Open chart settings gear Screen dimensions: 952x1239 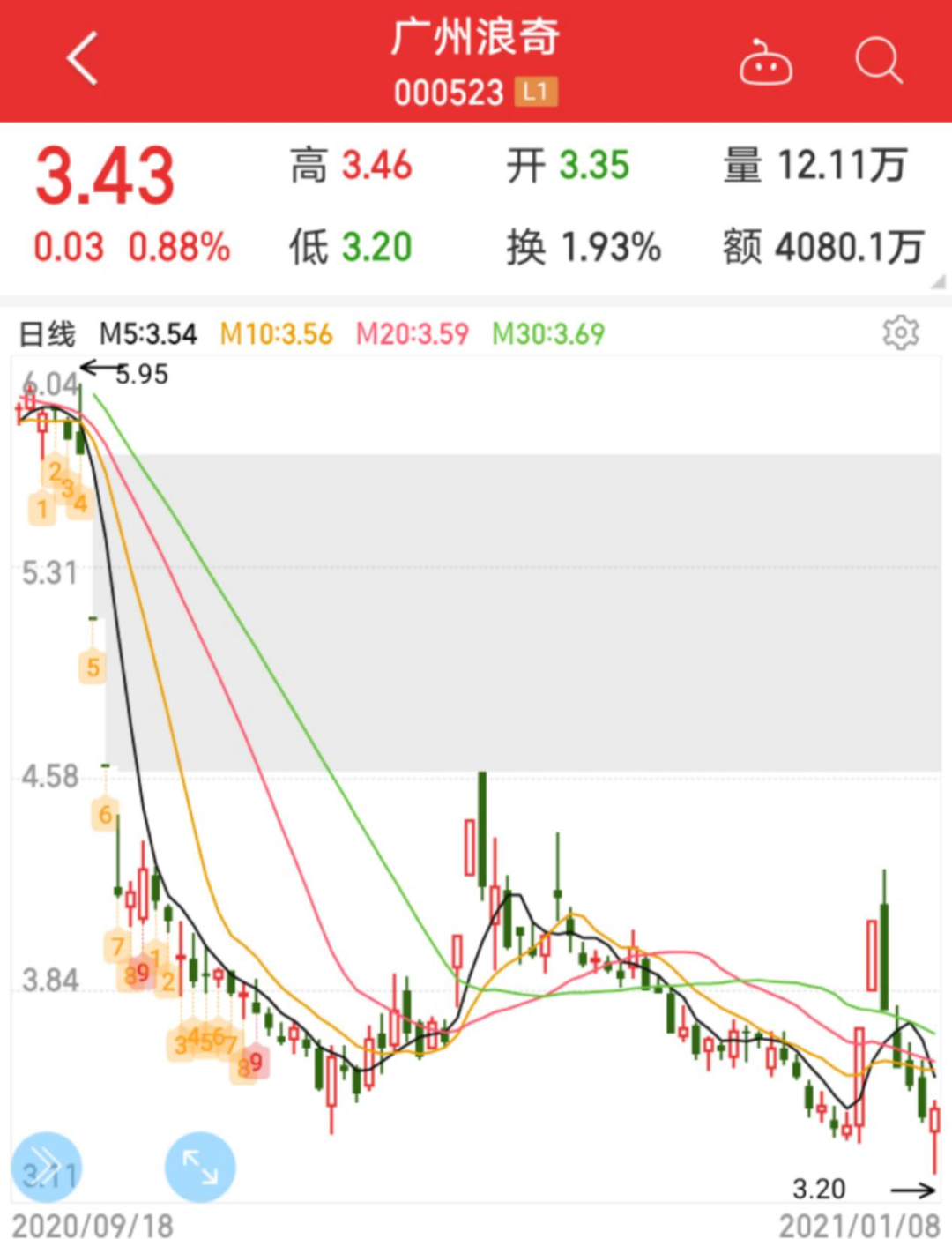(x=900, y=332)
